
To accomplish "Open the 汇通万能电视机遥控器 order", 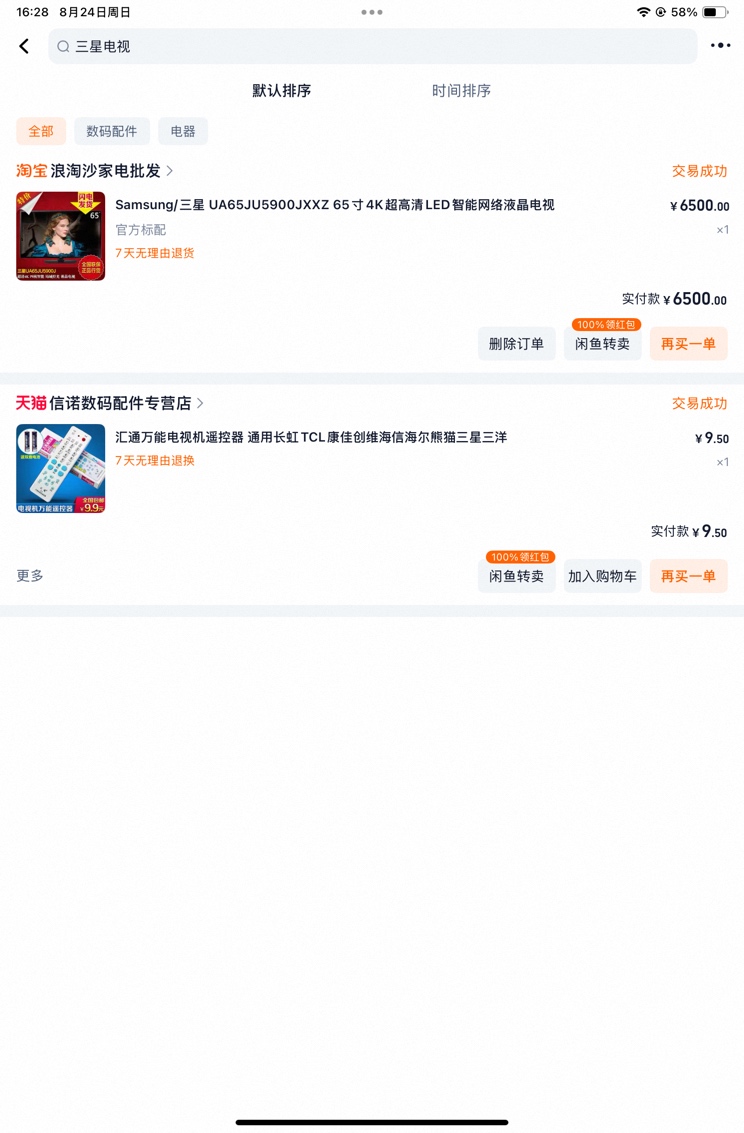I will (x=310, y=438).
